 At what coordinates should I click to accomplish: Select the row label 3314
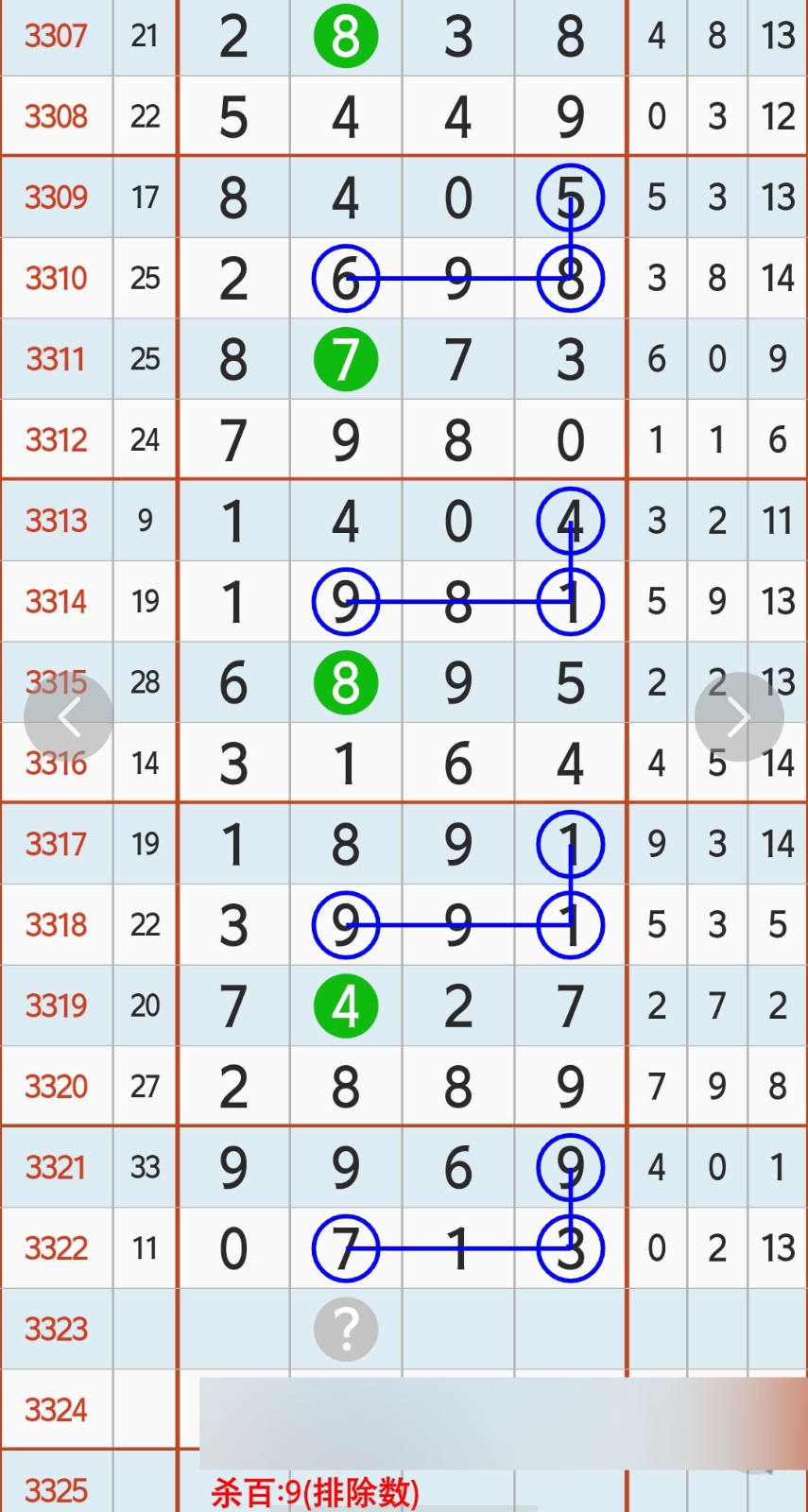(56, 601)
